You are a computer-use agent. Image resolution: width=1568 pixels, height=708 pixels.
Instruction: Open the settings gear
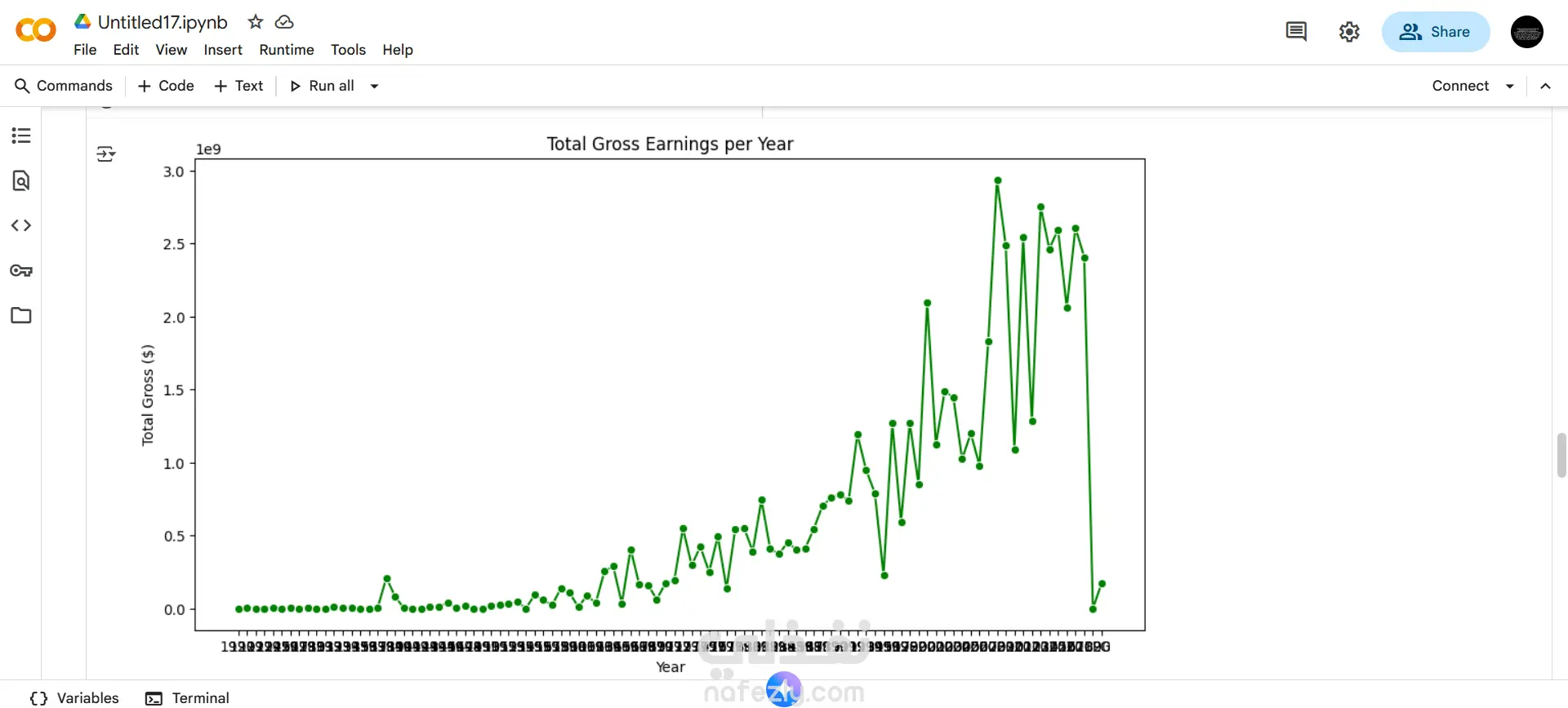pyautogui.click(x=1349, y=32)
